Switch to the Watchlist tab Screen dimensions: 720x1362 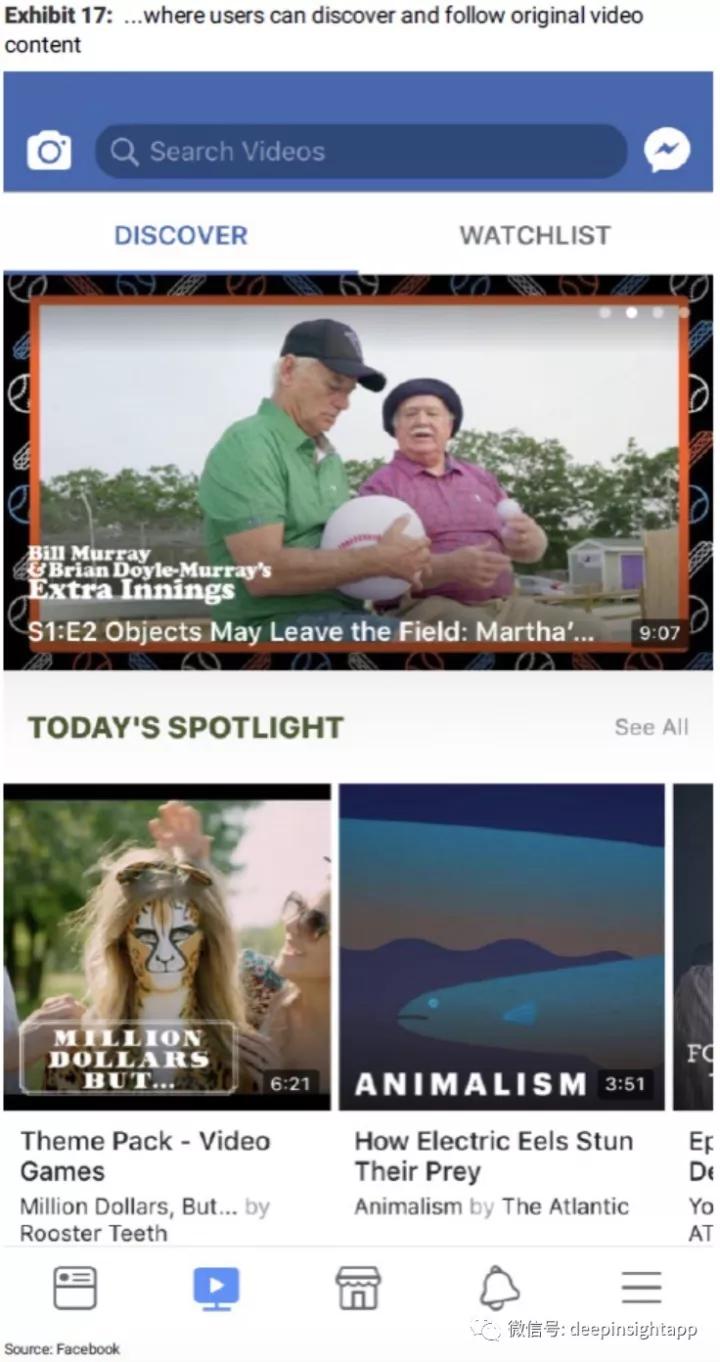pyautogui.click(x=534, y=235)
